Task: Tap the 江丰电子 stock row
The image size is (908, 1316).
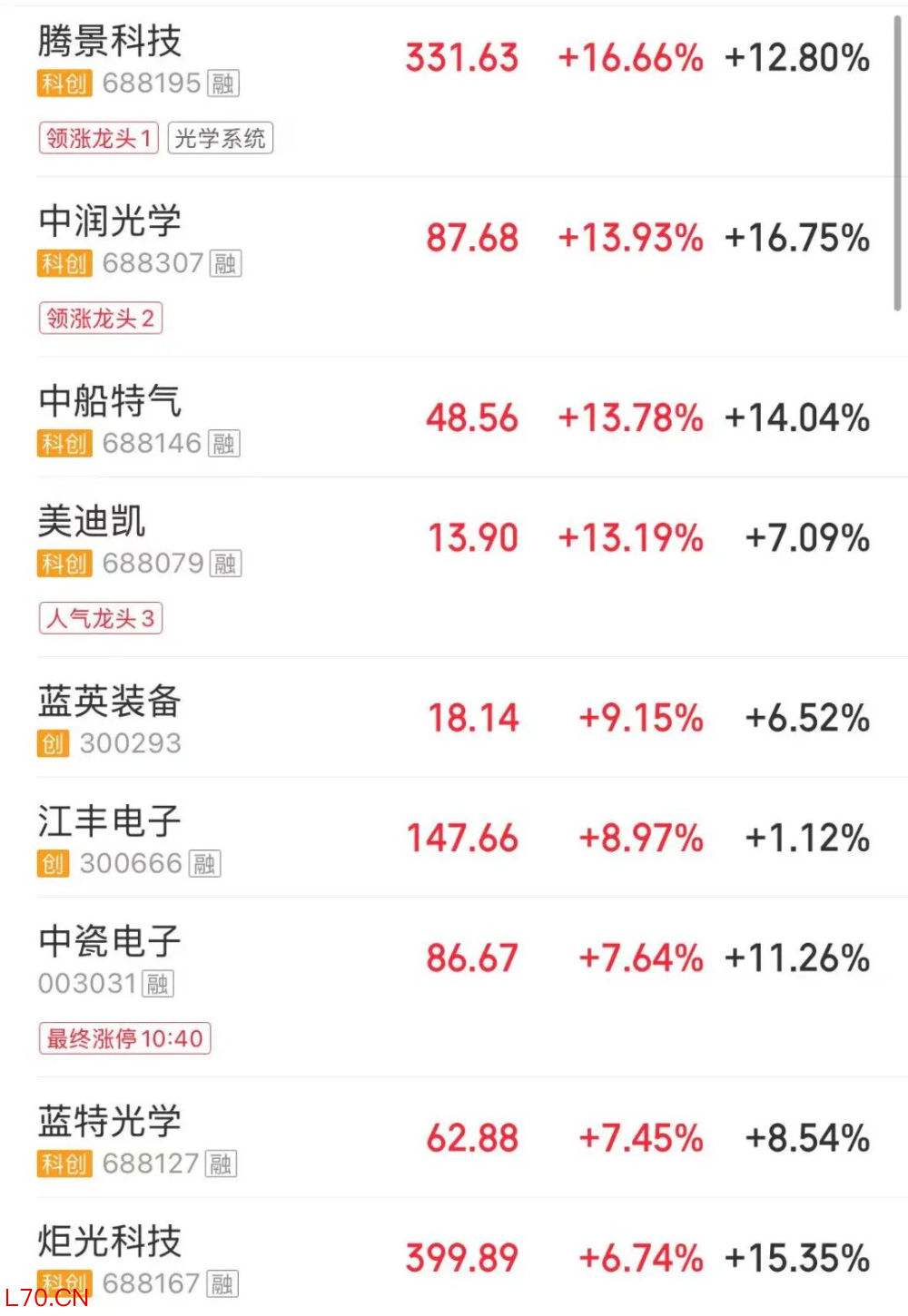Action: click(109, 821)
